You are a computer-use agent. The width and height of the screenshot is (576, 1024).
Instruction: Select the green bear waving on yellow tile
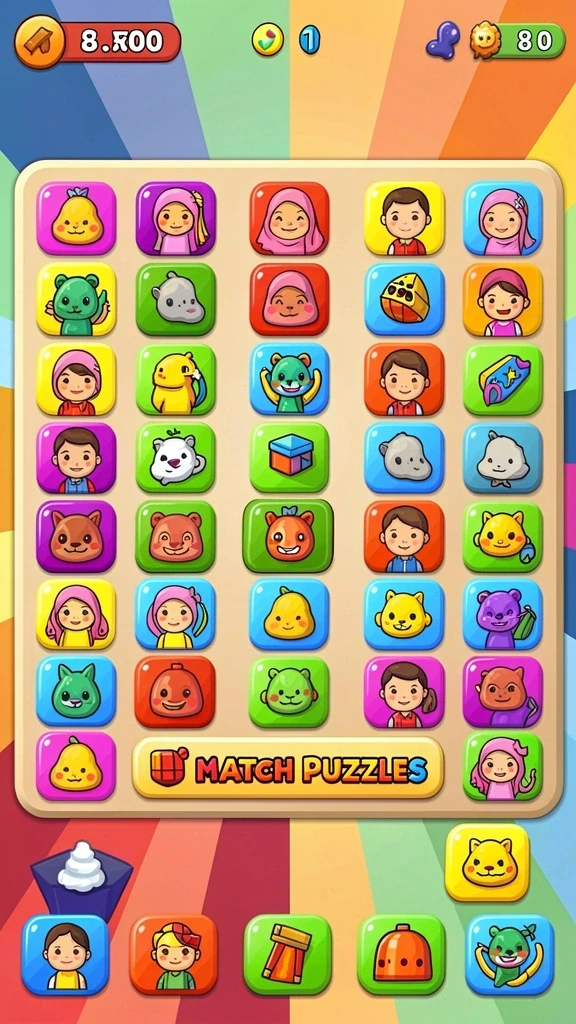(76, 299)
